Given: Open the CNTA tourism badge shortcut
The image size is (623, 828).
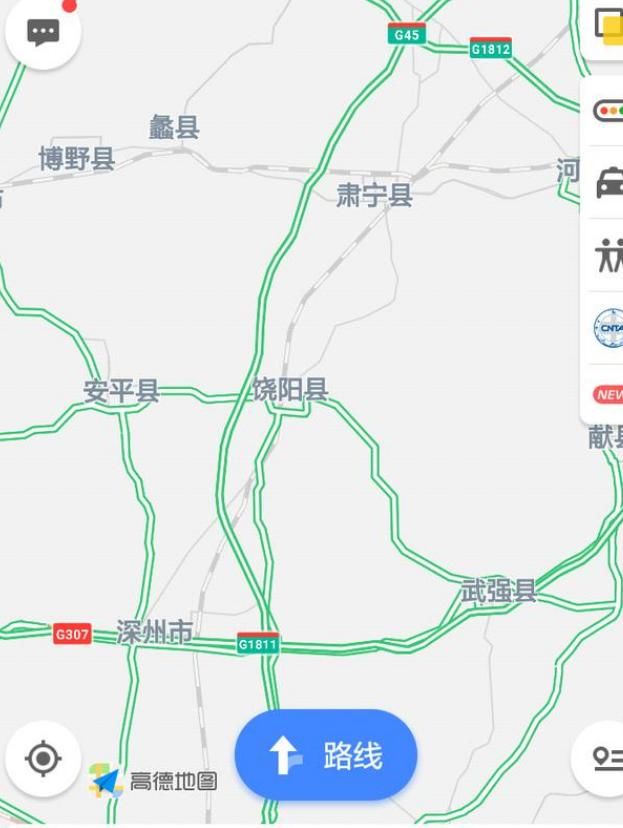Looking at the screenshot, I should click(607, 327).
